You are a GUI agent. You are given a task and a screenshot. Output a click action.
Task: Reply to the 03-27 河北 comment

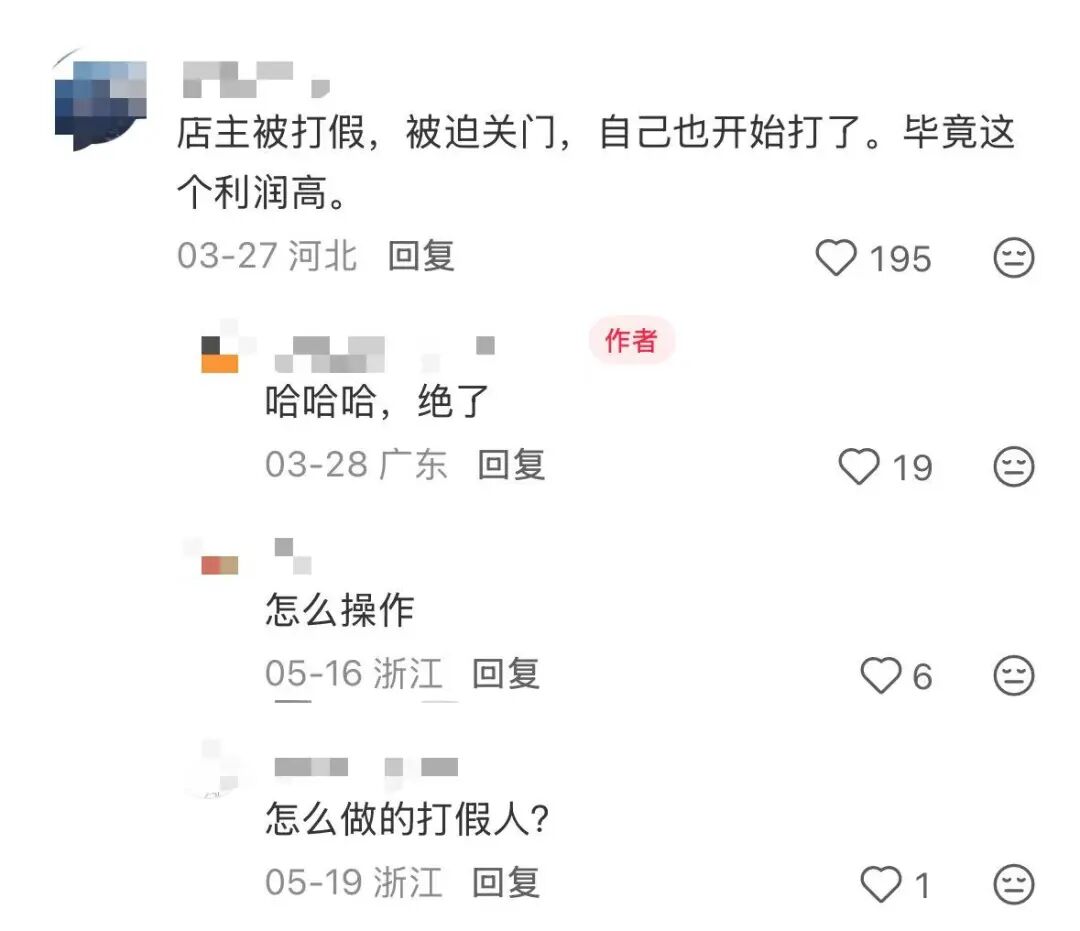421,256
